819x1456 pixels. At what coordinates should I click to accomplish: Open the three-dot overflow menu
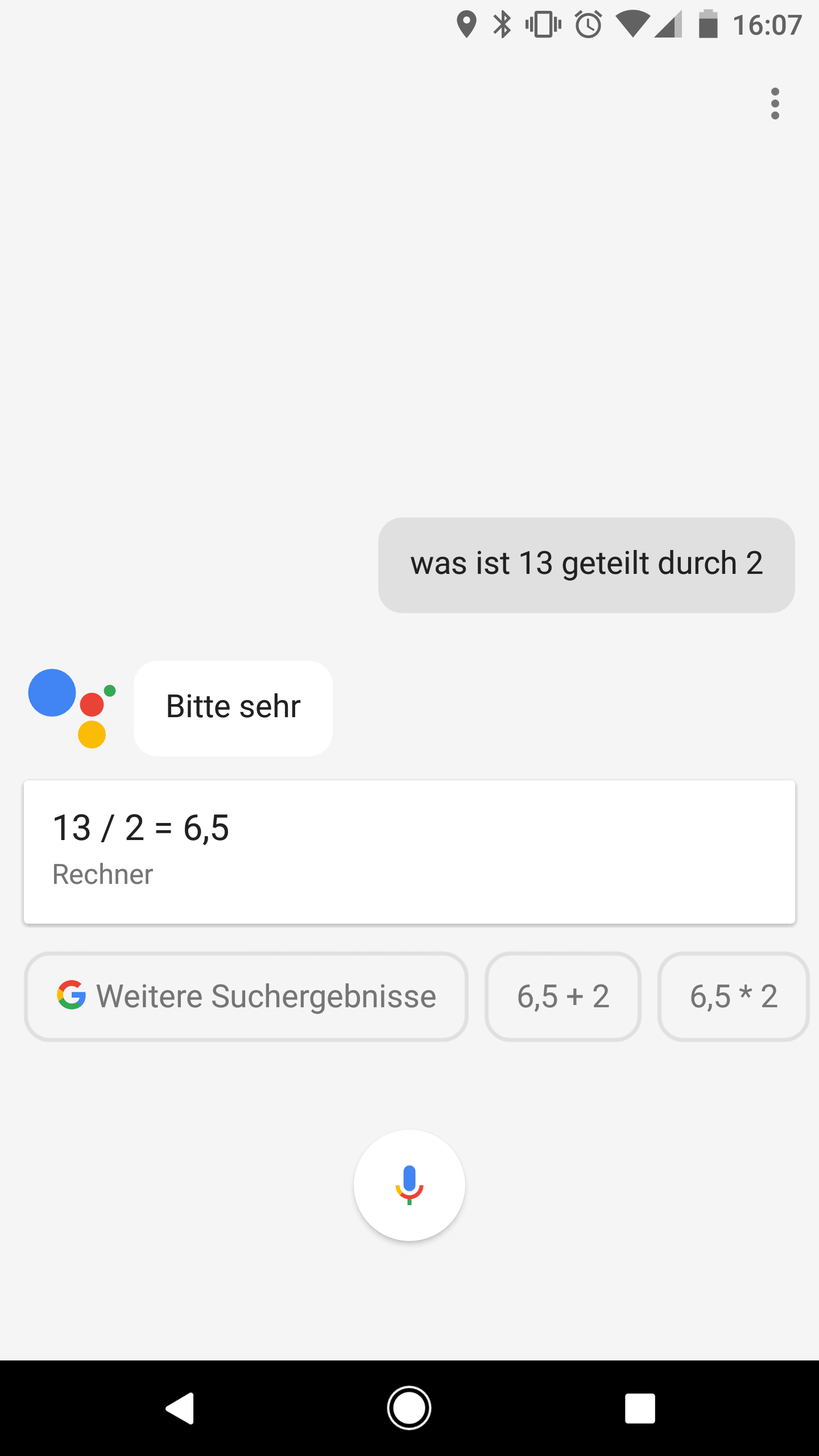click(775, 104)
